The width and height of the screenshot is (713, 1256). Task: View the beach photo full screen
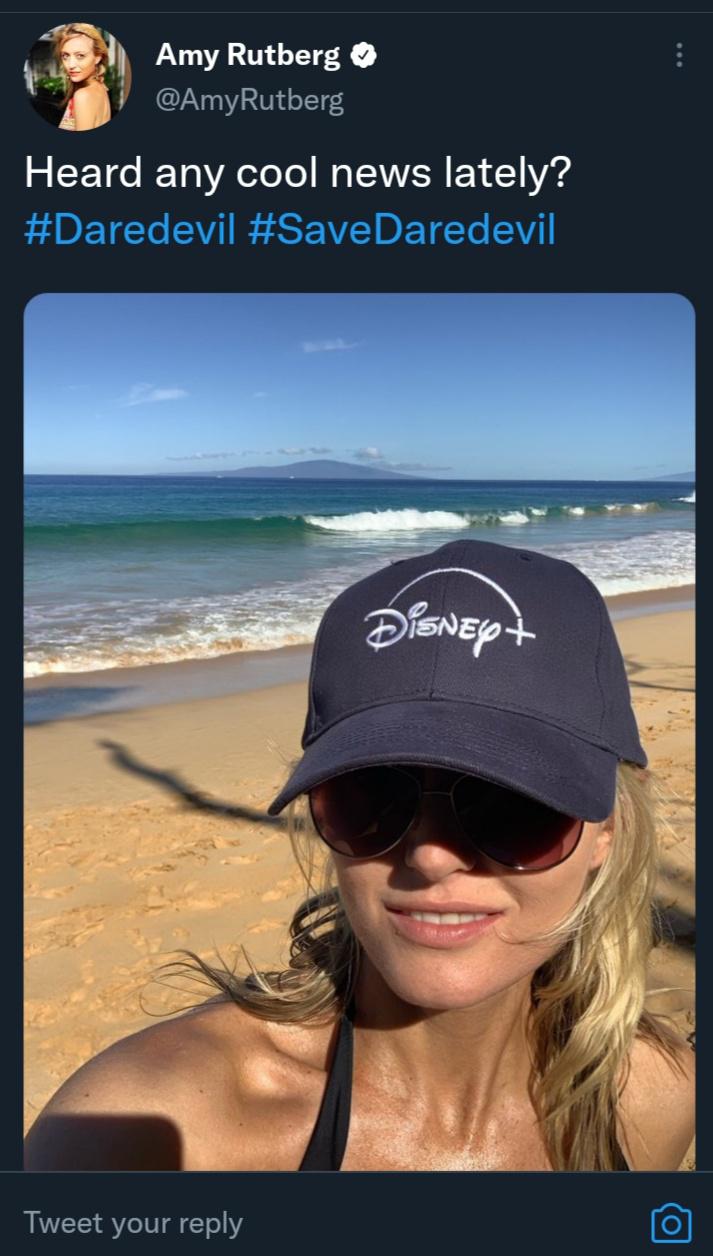(x=359, y=730)
